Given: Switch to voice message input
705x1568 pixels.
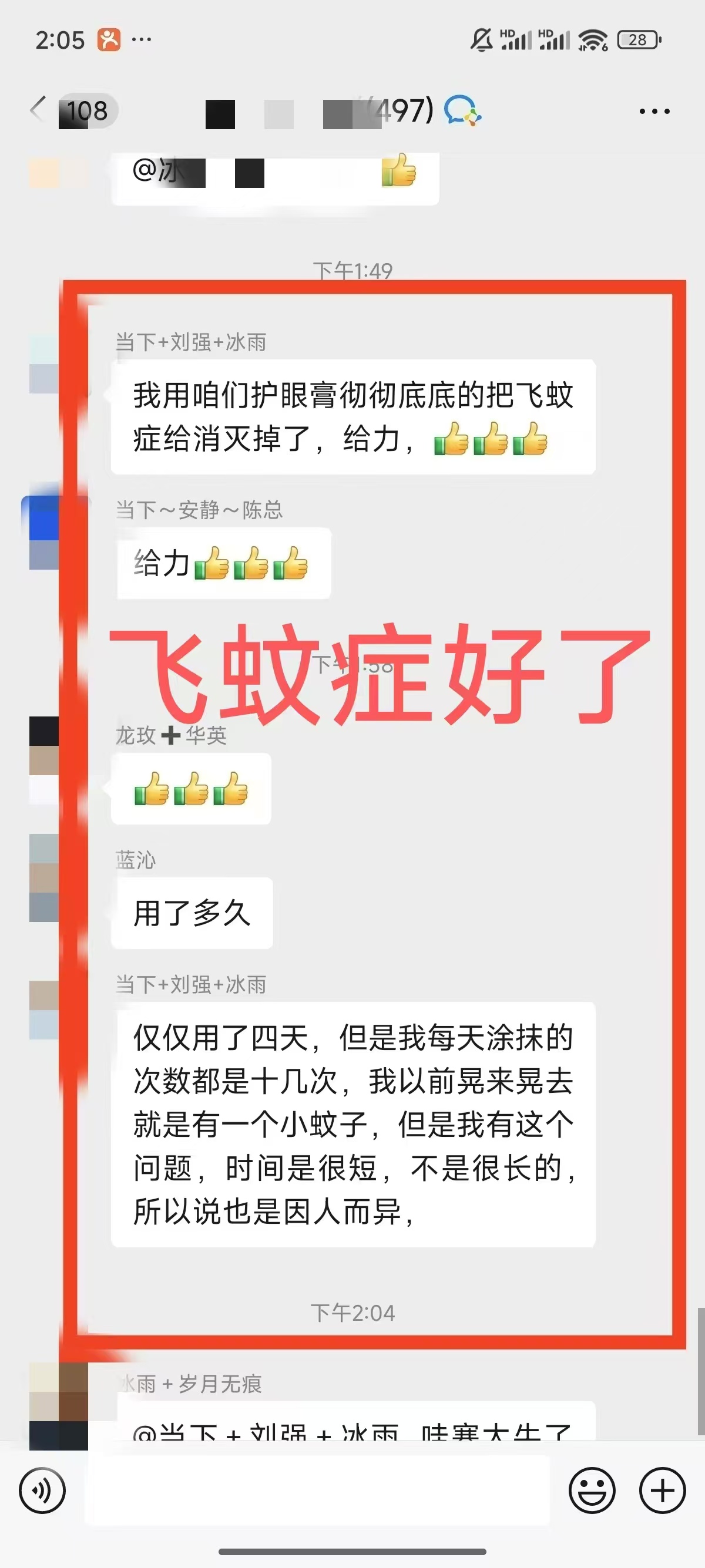Looking at the screenshot, I should pyautogui.click(x=42, y=1490).
